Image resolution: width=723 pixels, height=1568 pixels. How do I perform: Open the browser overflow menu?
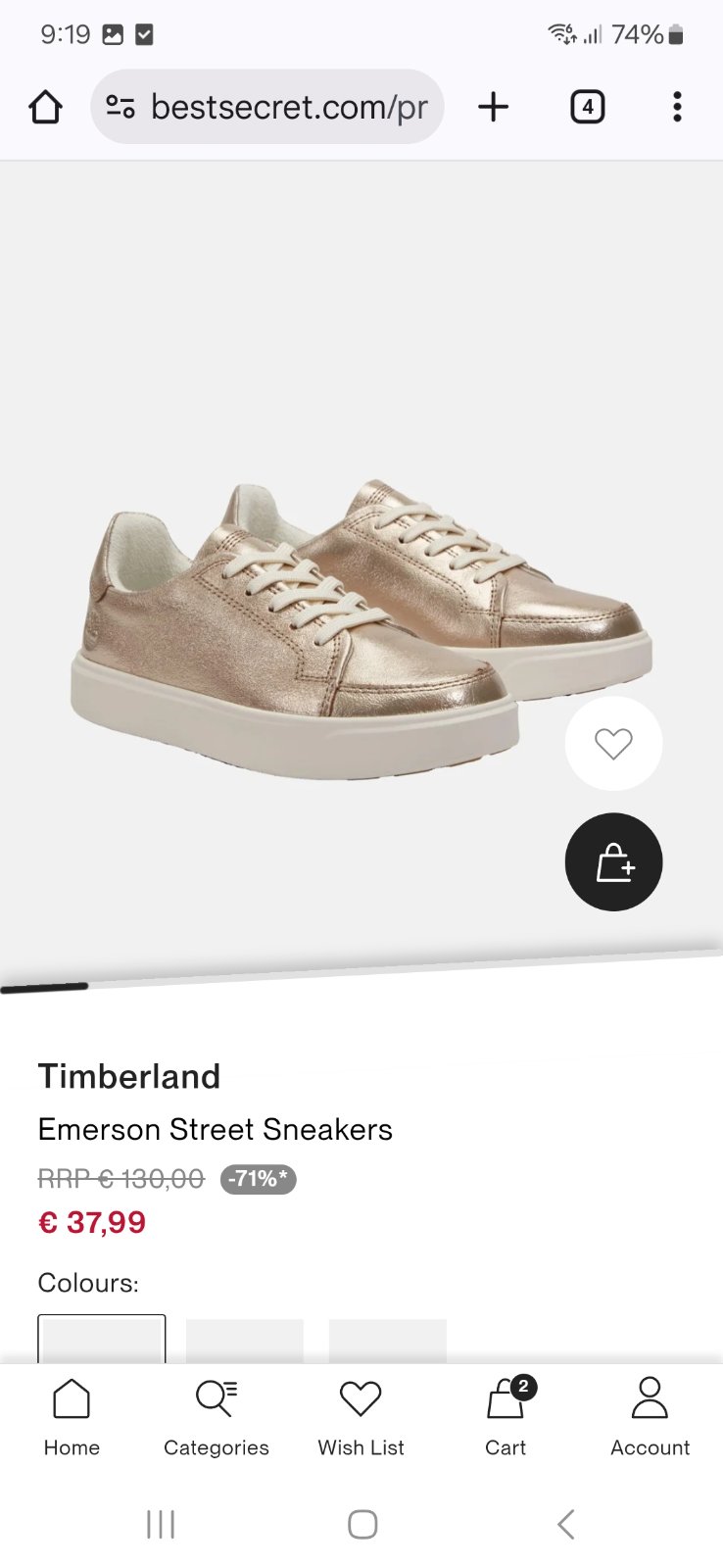point(676,107)
